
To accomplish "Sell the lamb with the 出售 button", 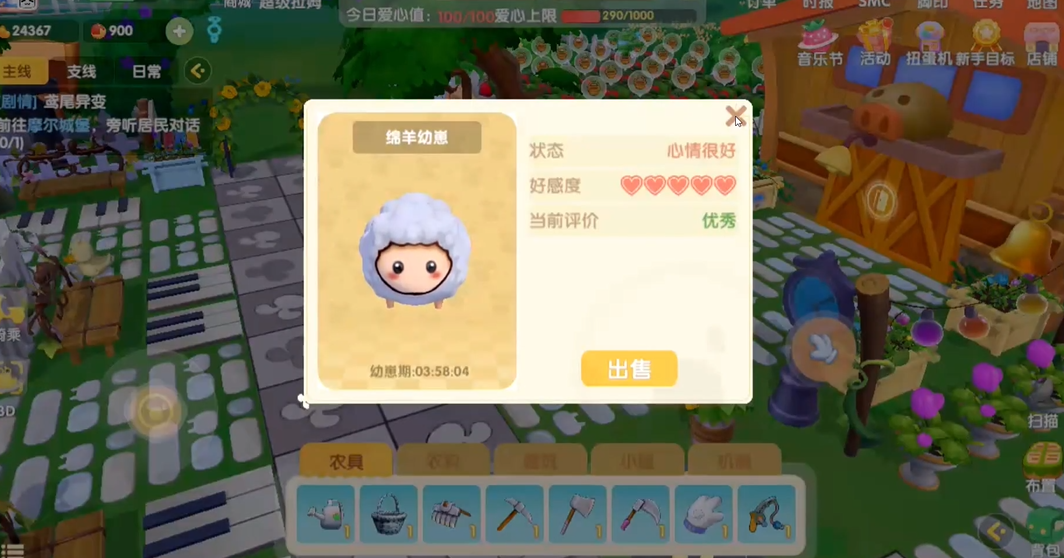I will (629, 369).
